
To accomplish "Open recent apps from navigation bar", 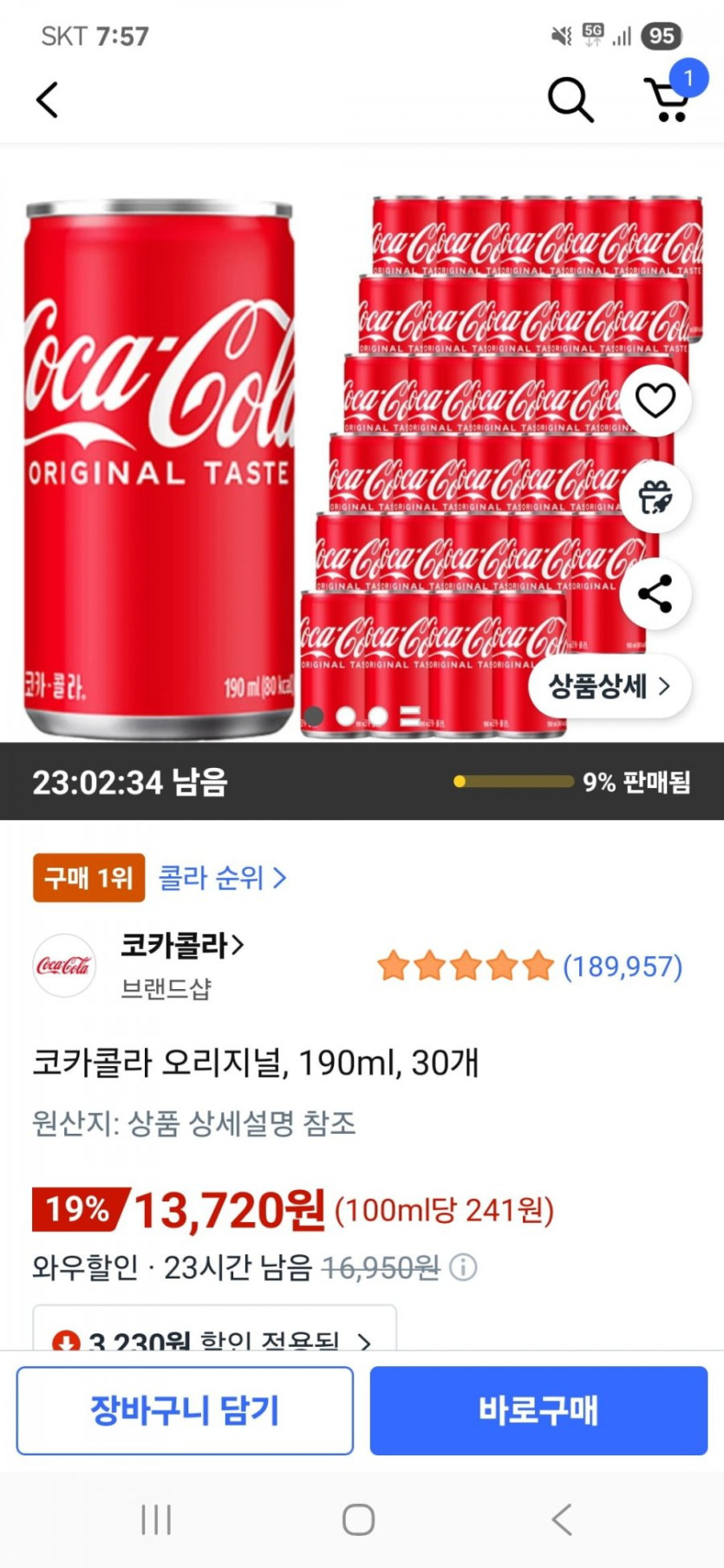I will coord(156,1519).
